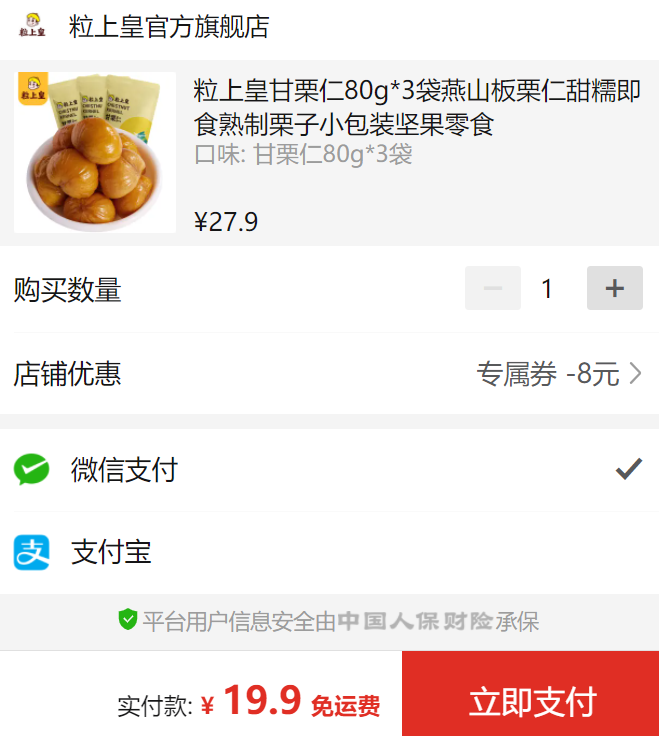This screenshot has height=736, width=659.
Task: Open 店铺优惠 coupon selection row
Action: pyautogui.click(x=330, y=375)
